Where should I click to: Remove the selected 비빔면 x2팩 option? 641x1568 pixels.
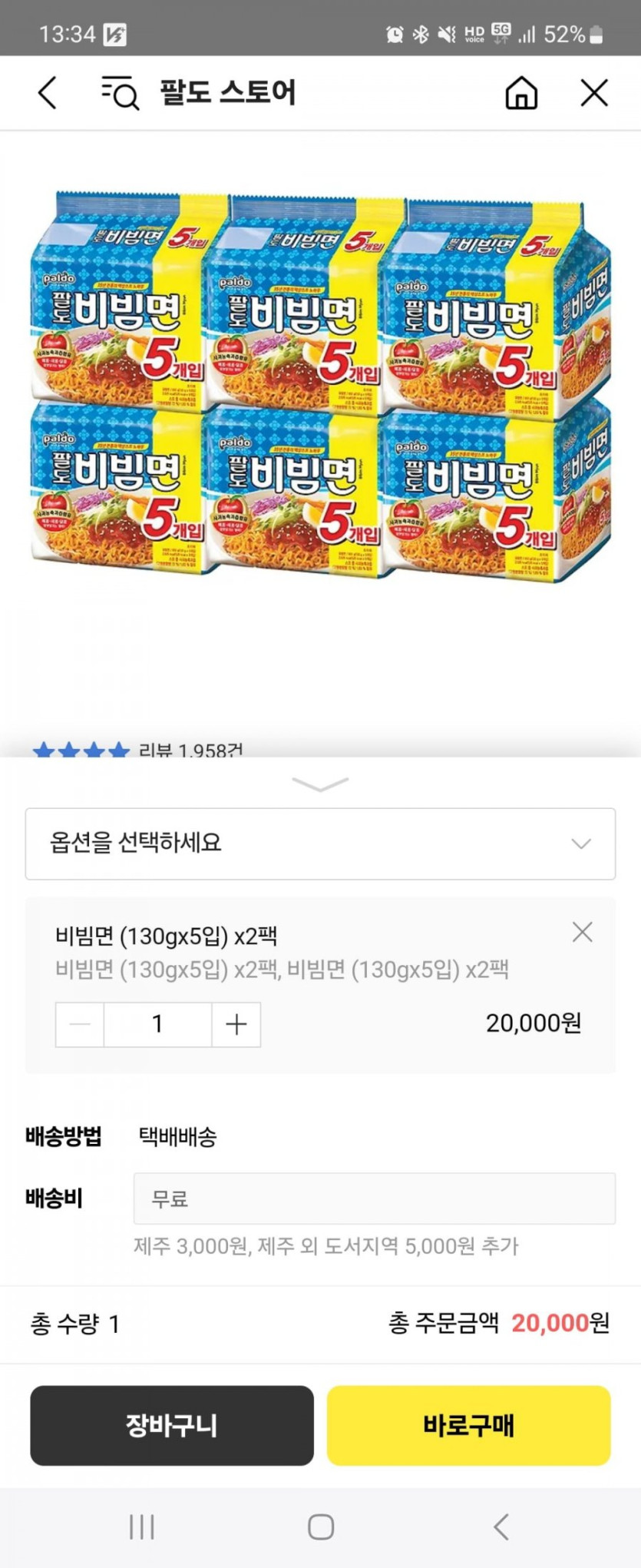coord(583,933)
